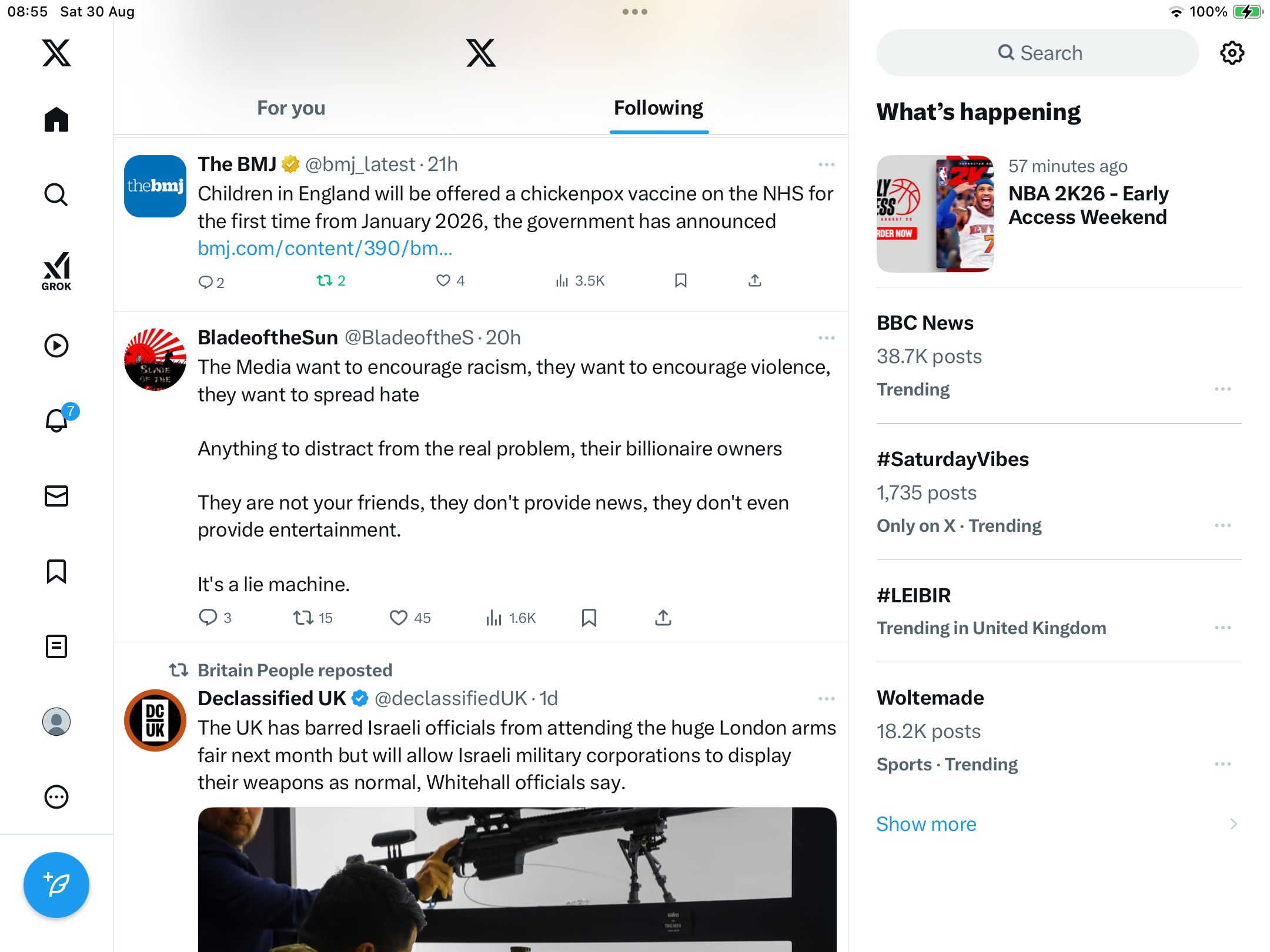Open the bmj.com link in BMJ post

click(325, 249)
